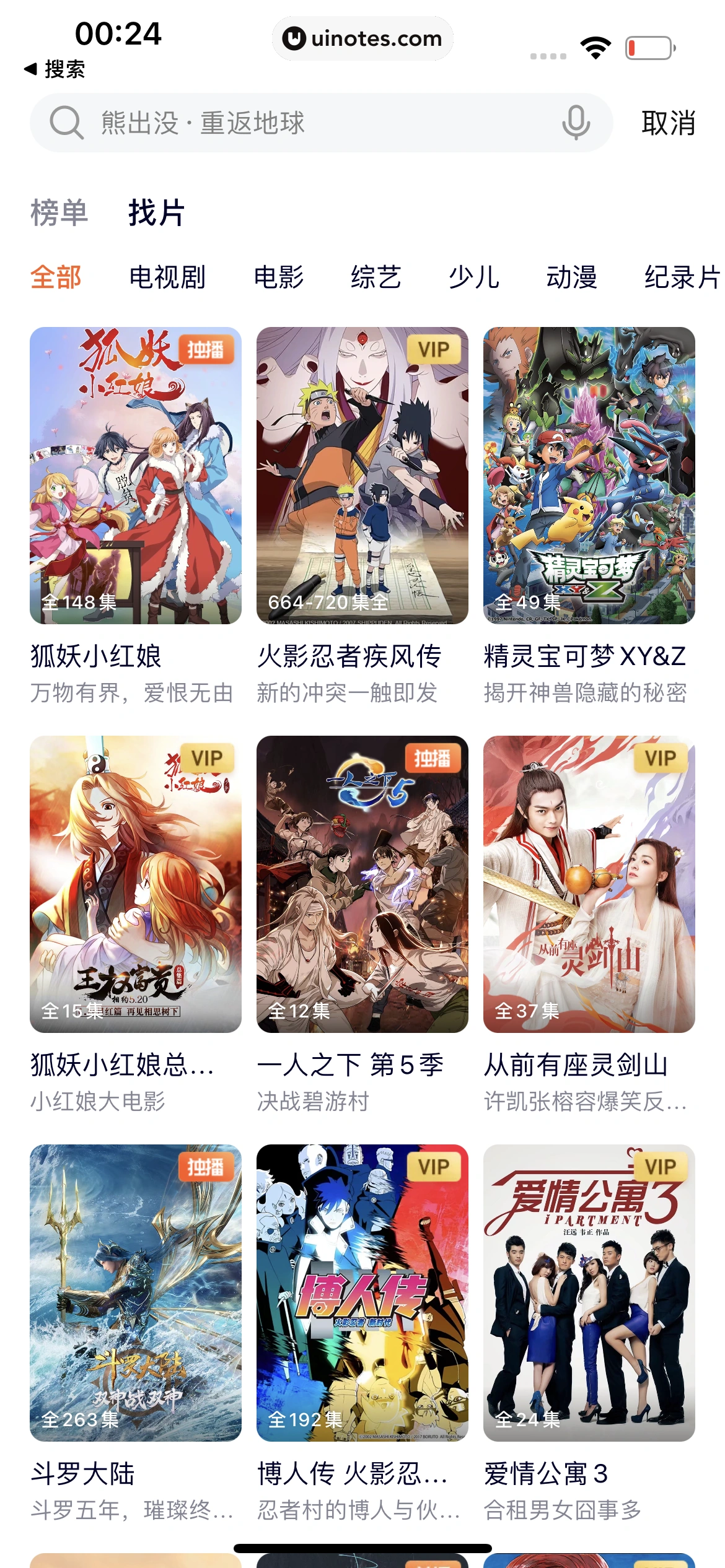Screen dimensions: 725x1568
Task: Tap the 取消 cancel button
Action: pos(668,123)
